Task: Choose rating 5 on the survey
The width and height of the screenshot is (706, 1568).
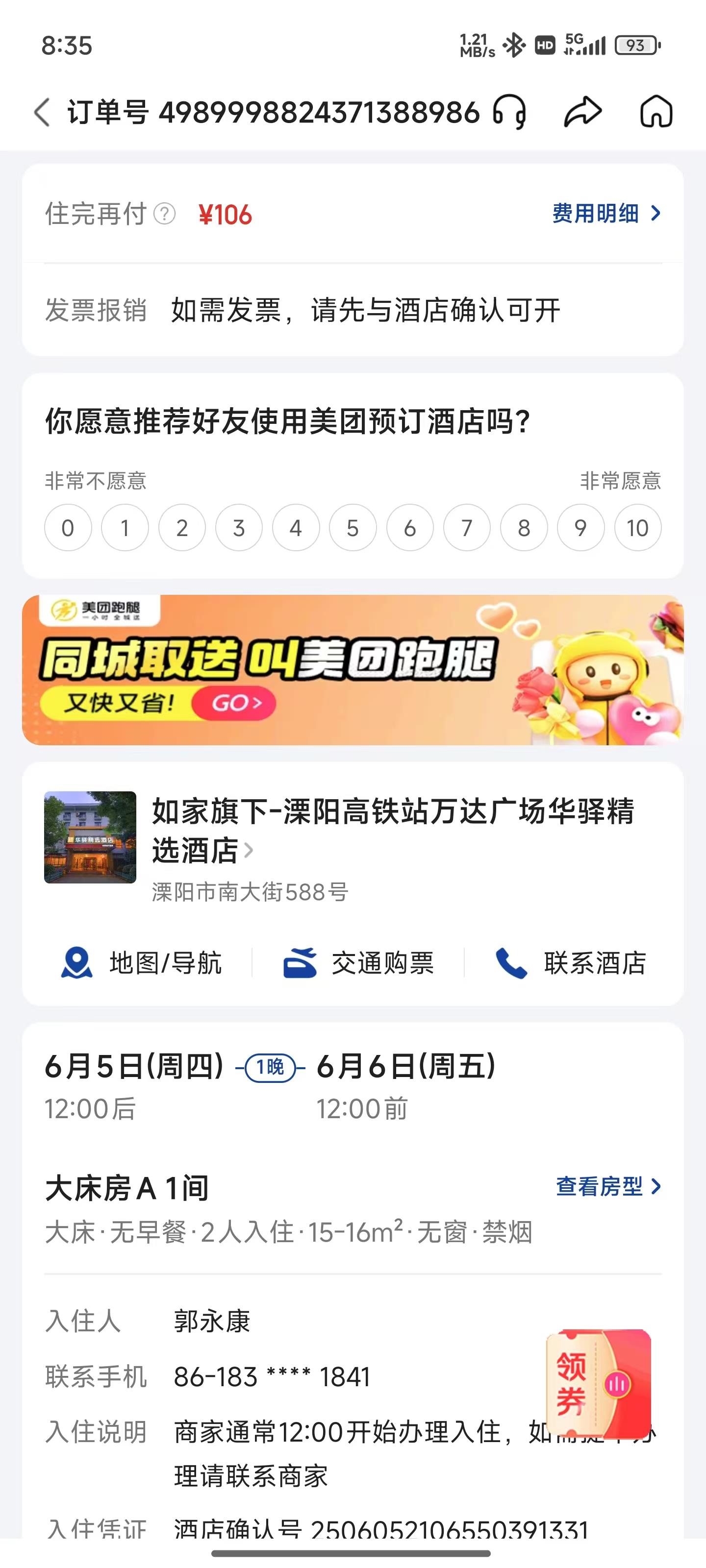Action: pyautogui.click(x=353, y=528)
